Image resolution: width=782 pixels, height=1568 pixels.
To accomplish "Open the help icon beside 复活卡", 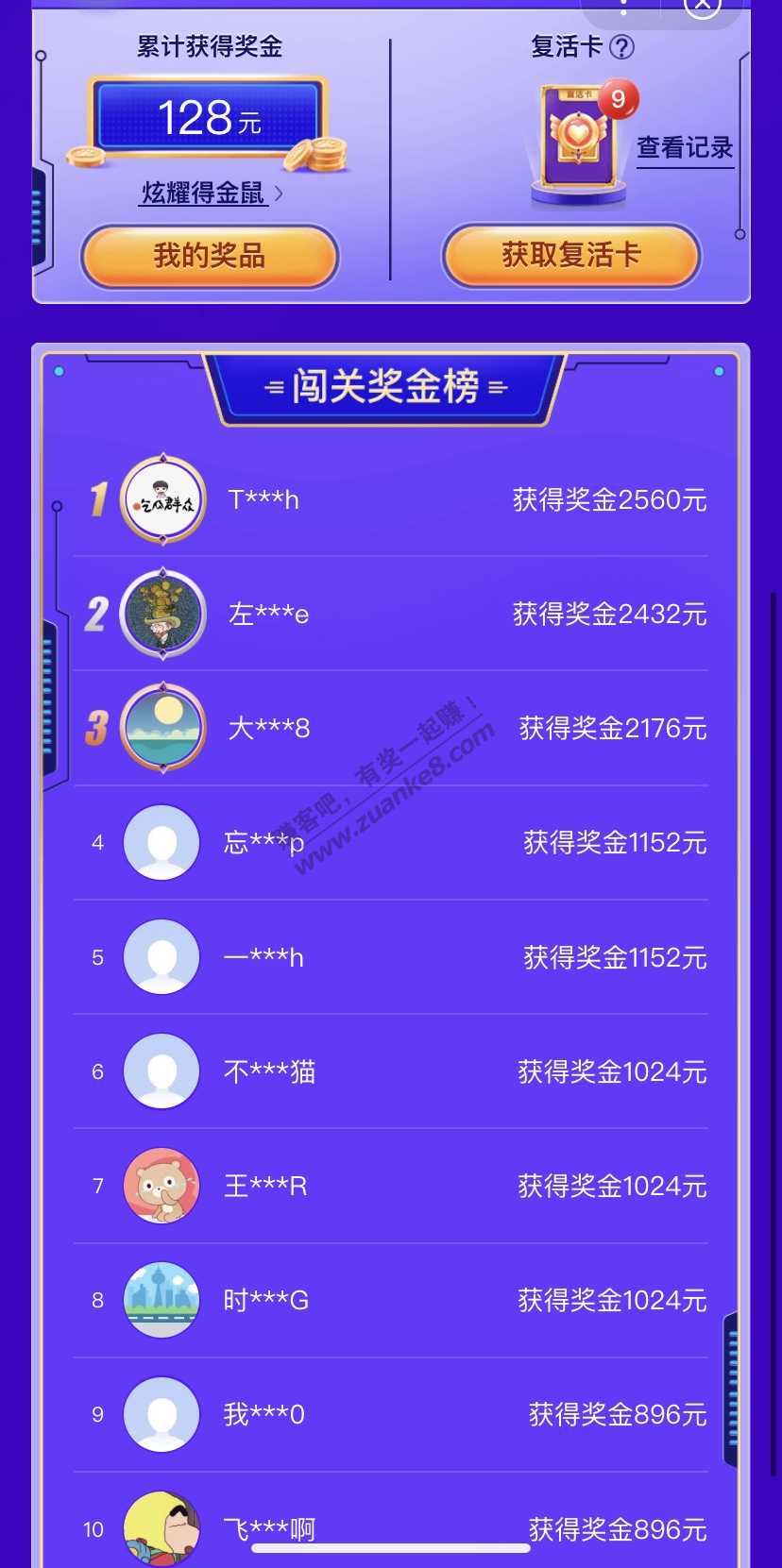I will tap(621, 47).
